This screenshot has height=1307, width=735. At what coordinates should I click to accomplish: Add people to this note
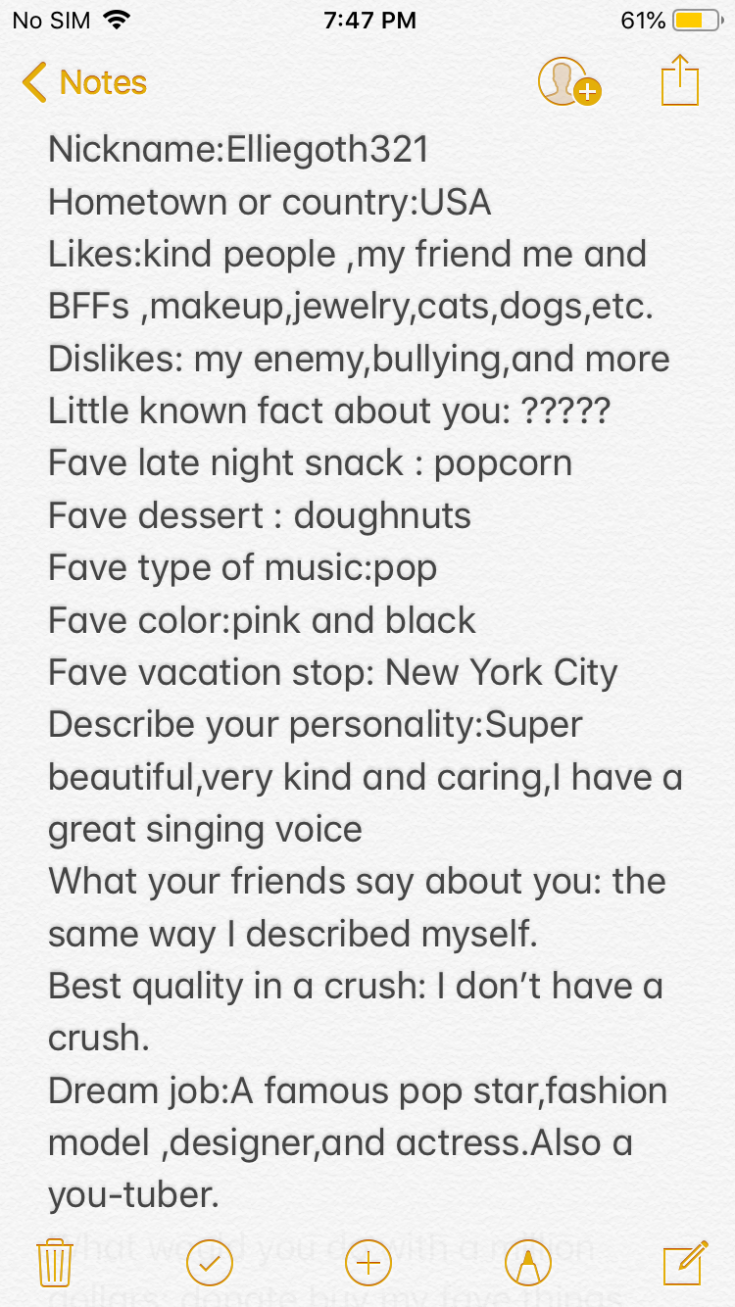click(568, 82)
